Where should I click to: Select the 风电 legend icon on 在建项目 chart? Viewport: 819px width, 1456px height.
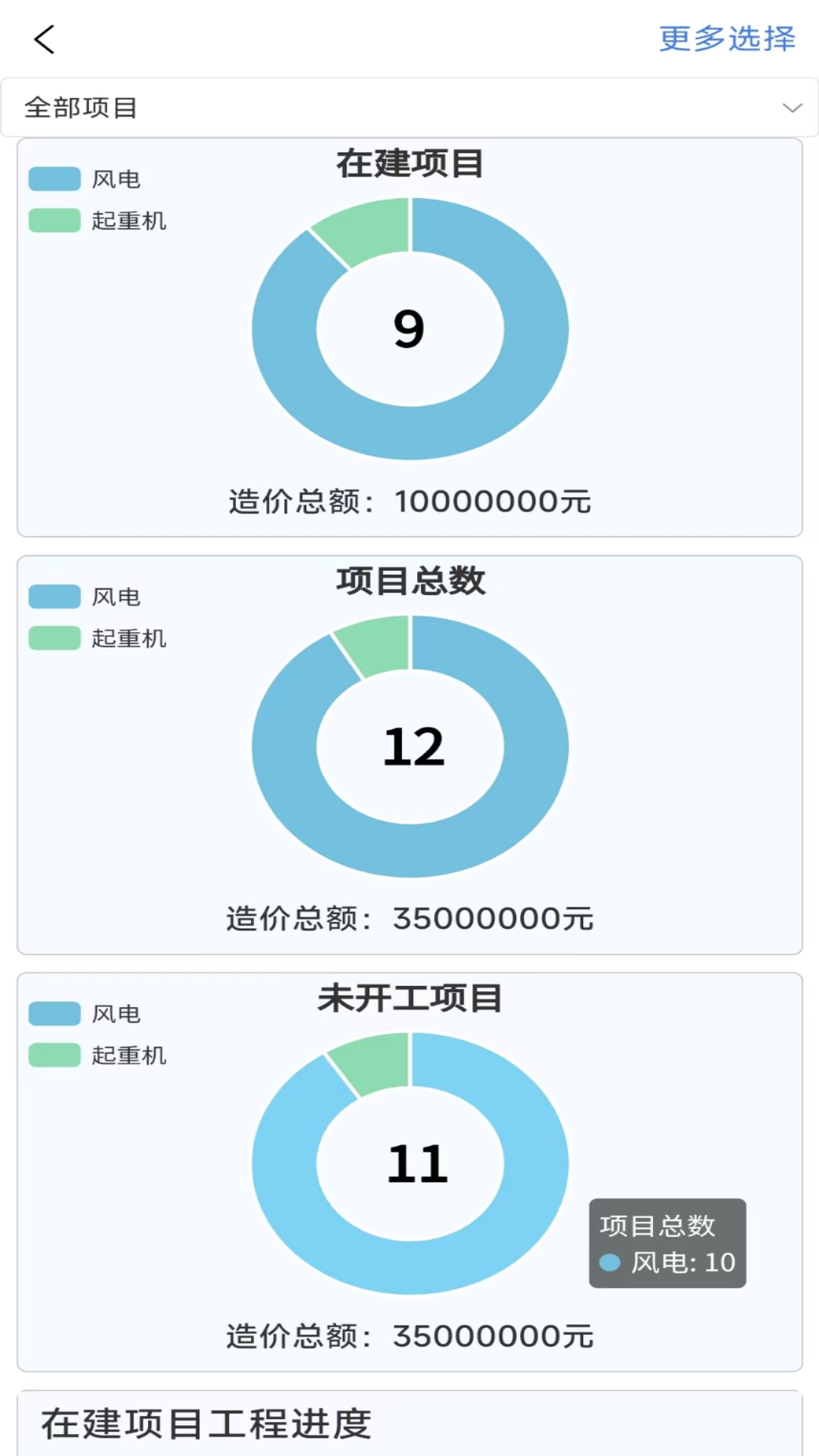[x=53, y=179]
